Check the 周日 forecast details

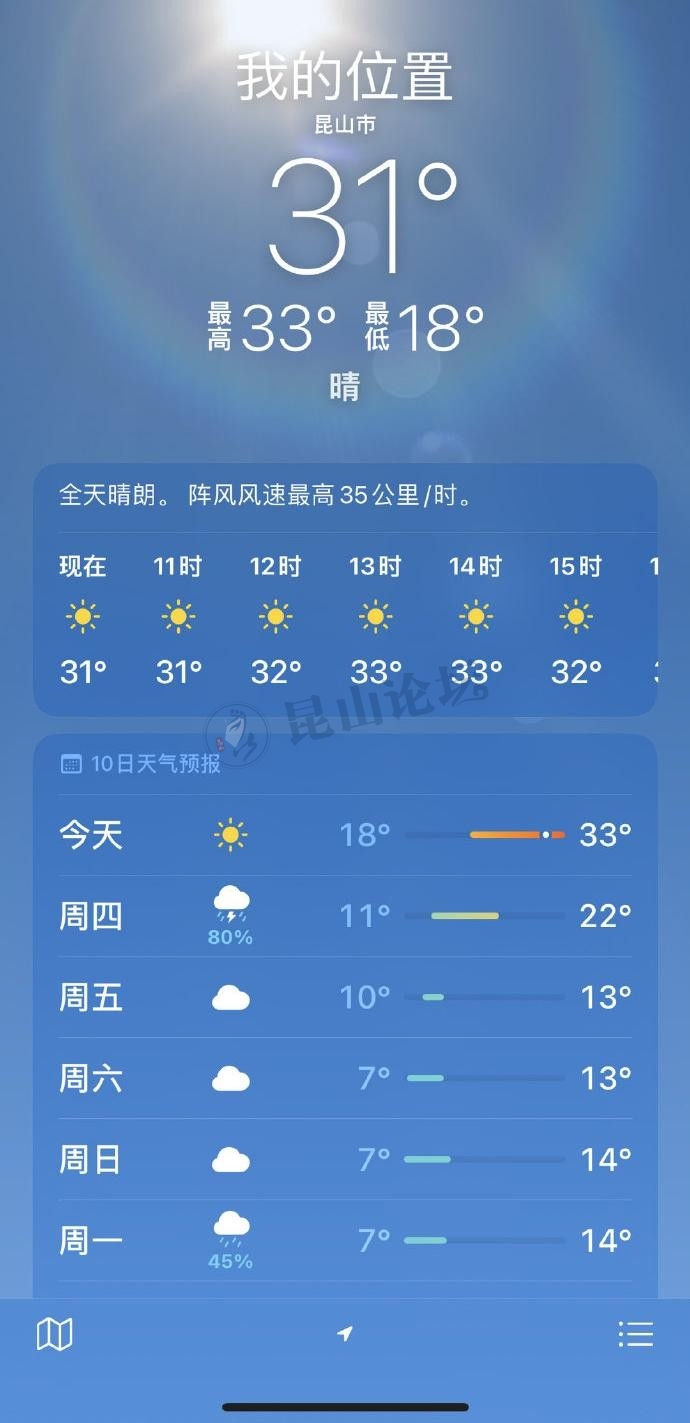[x=345, y=1159]
